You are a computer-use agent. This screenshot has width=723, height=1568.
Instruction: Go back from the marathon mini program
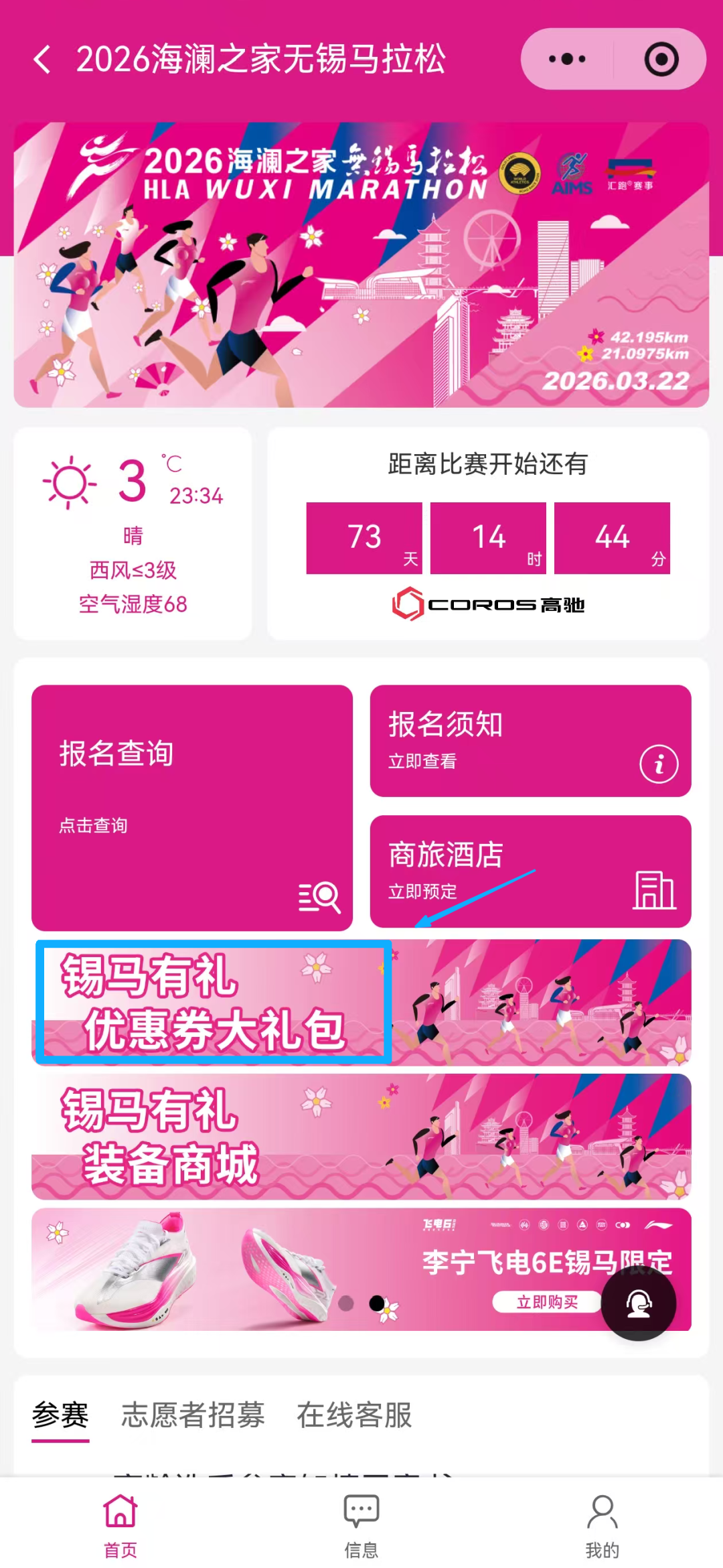42,60
